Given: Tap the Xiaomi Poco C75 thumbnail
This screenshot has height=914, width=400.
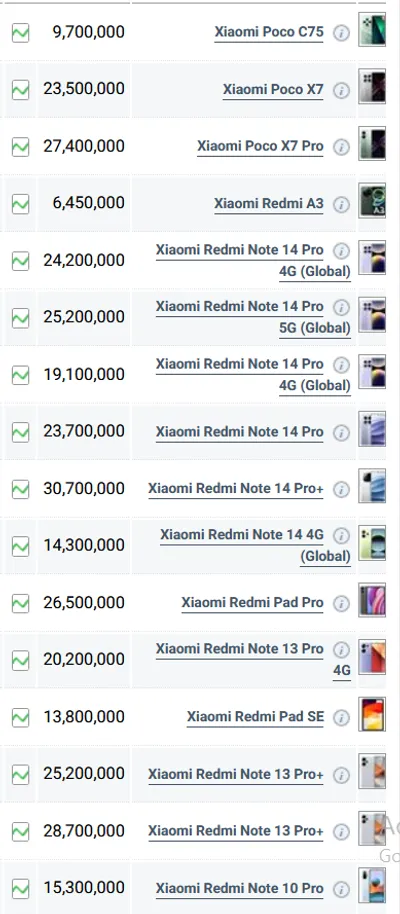Looking at the screenshot, I should [x=371, y=29].
